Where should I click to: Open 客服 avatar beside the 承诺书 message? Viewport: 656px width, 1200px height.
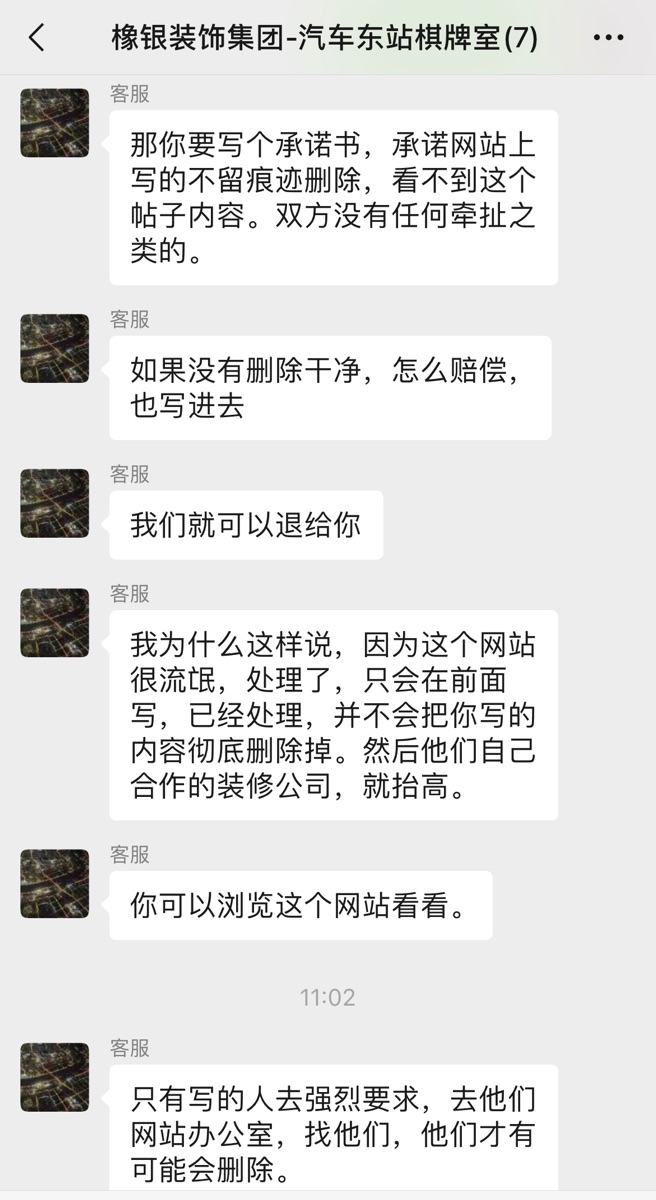tap(55, 123)
